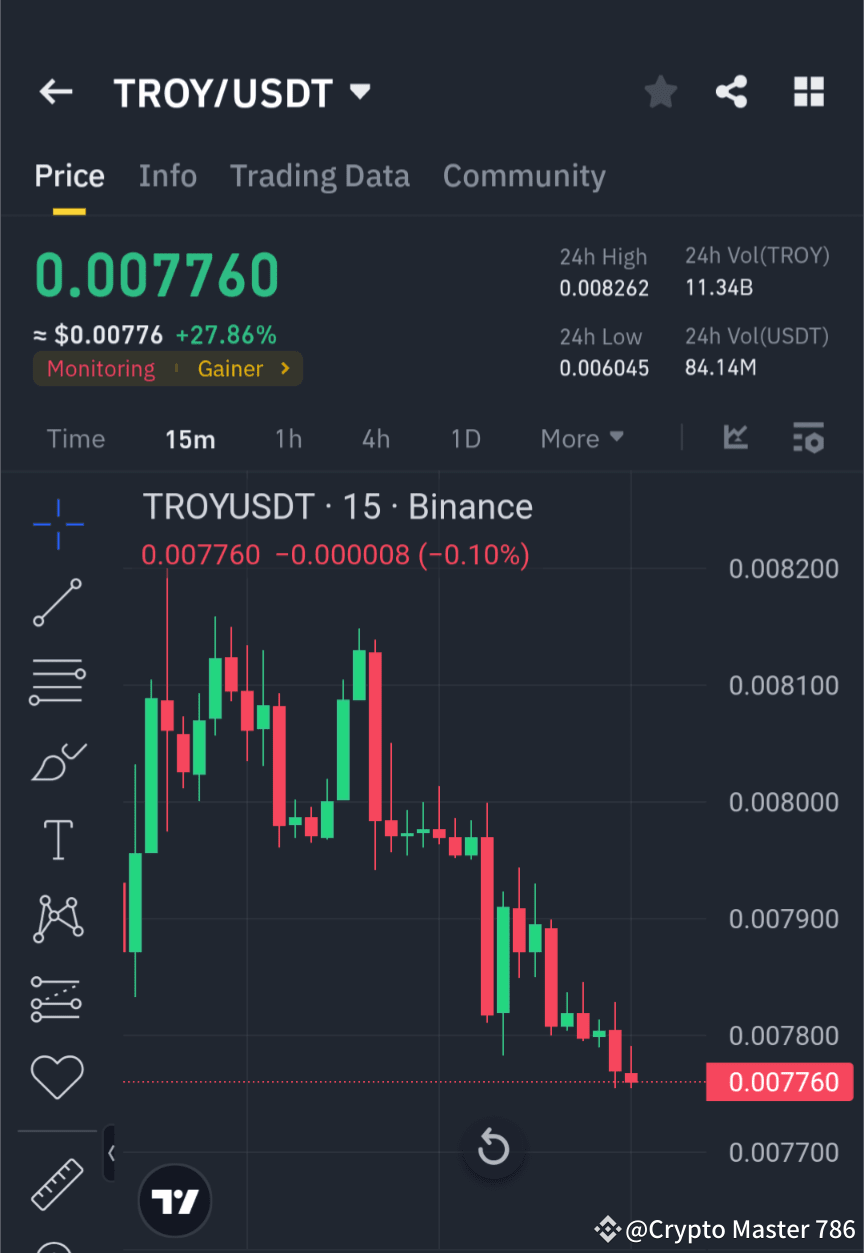This screenshot has width=864, height=1253.
Task: Open the heart emoji sticker tool
Action: [x=57, y=1077]
